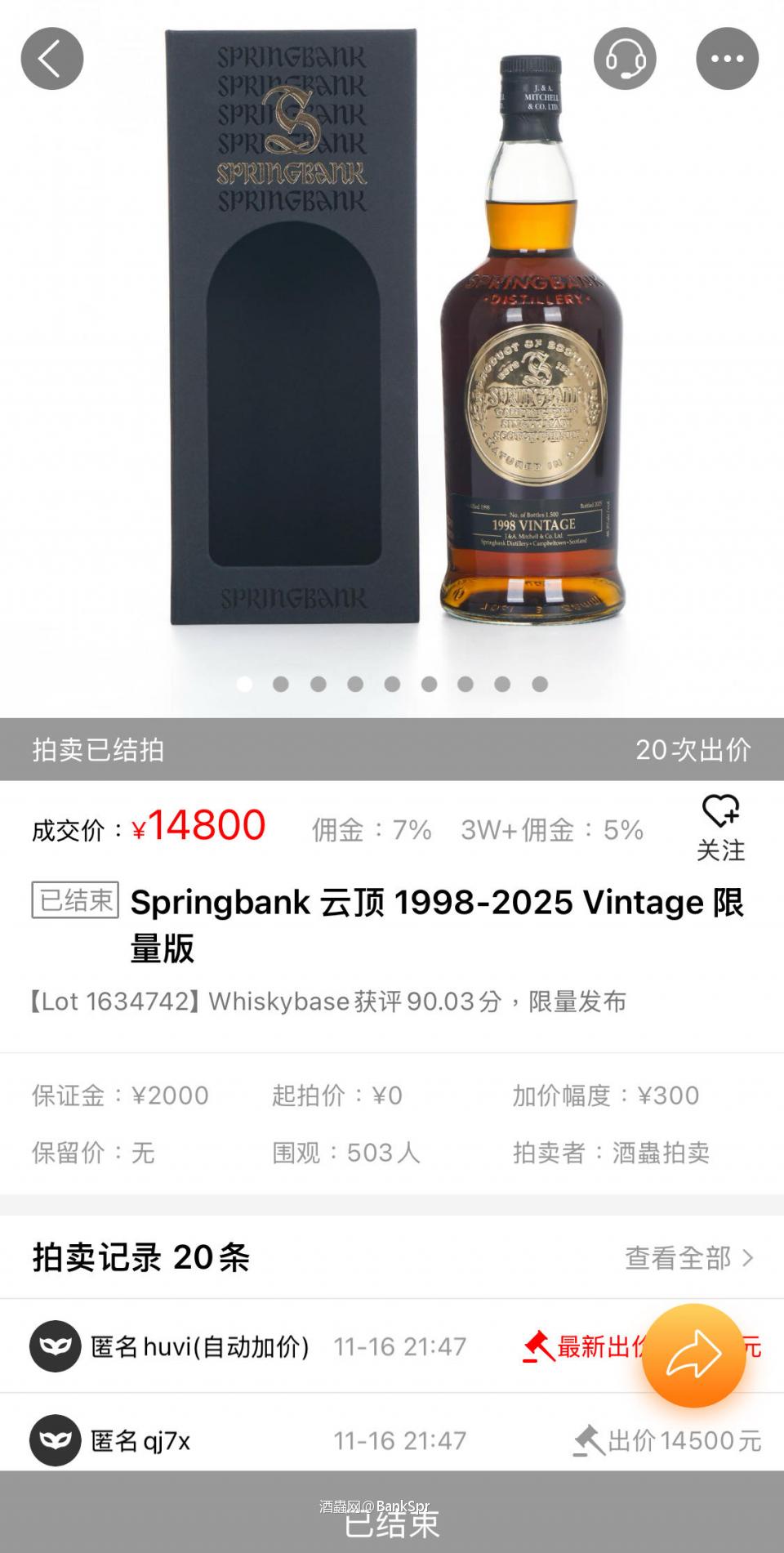Screen dimensions: 784x1553
Task: Open Lot 1634742 Whiskybase description
Action: point(327,1002)
